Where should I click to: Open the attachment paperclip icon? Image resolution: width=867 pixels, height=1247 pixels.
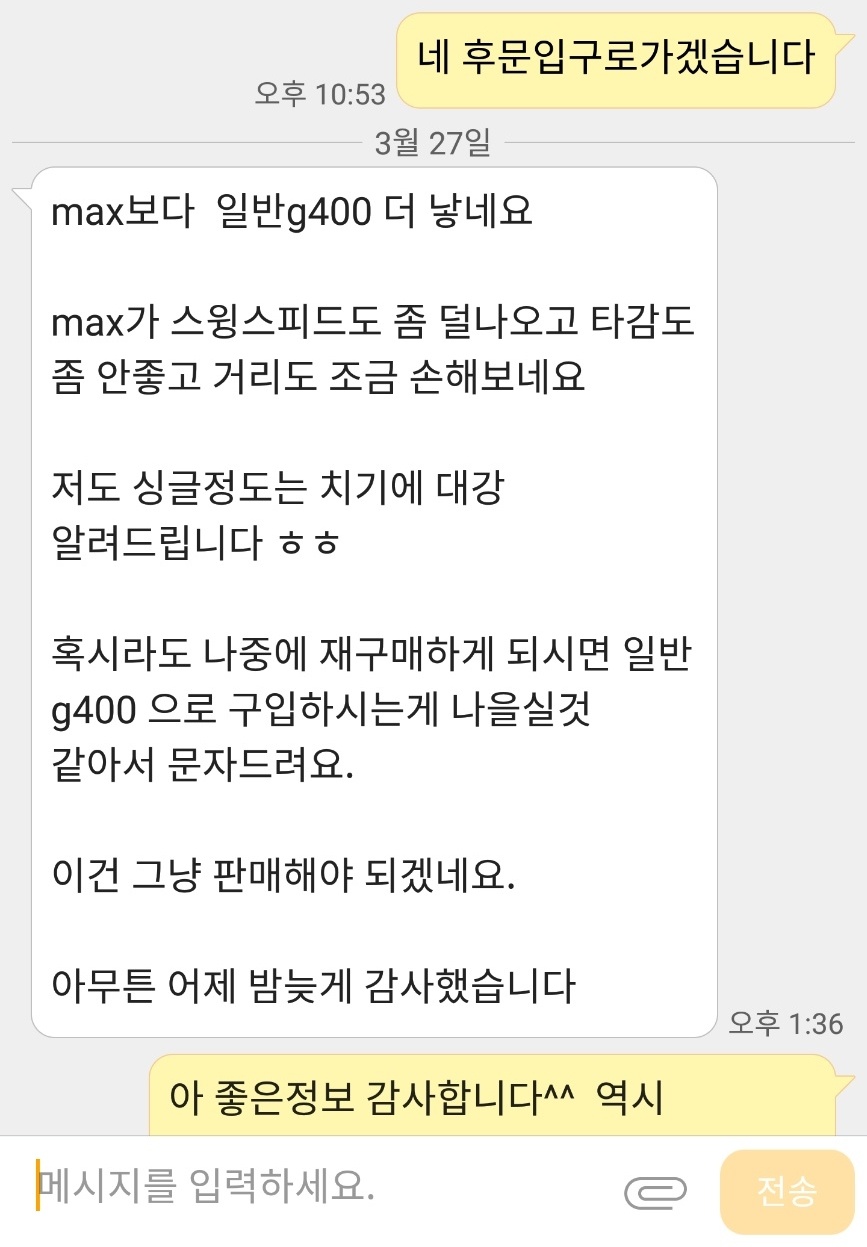click(x=656, y=1191)
